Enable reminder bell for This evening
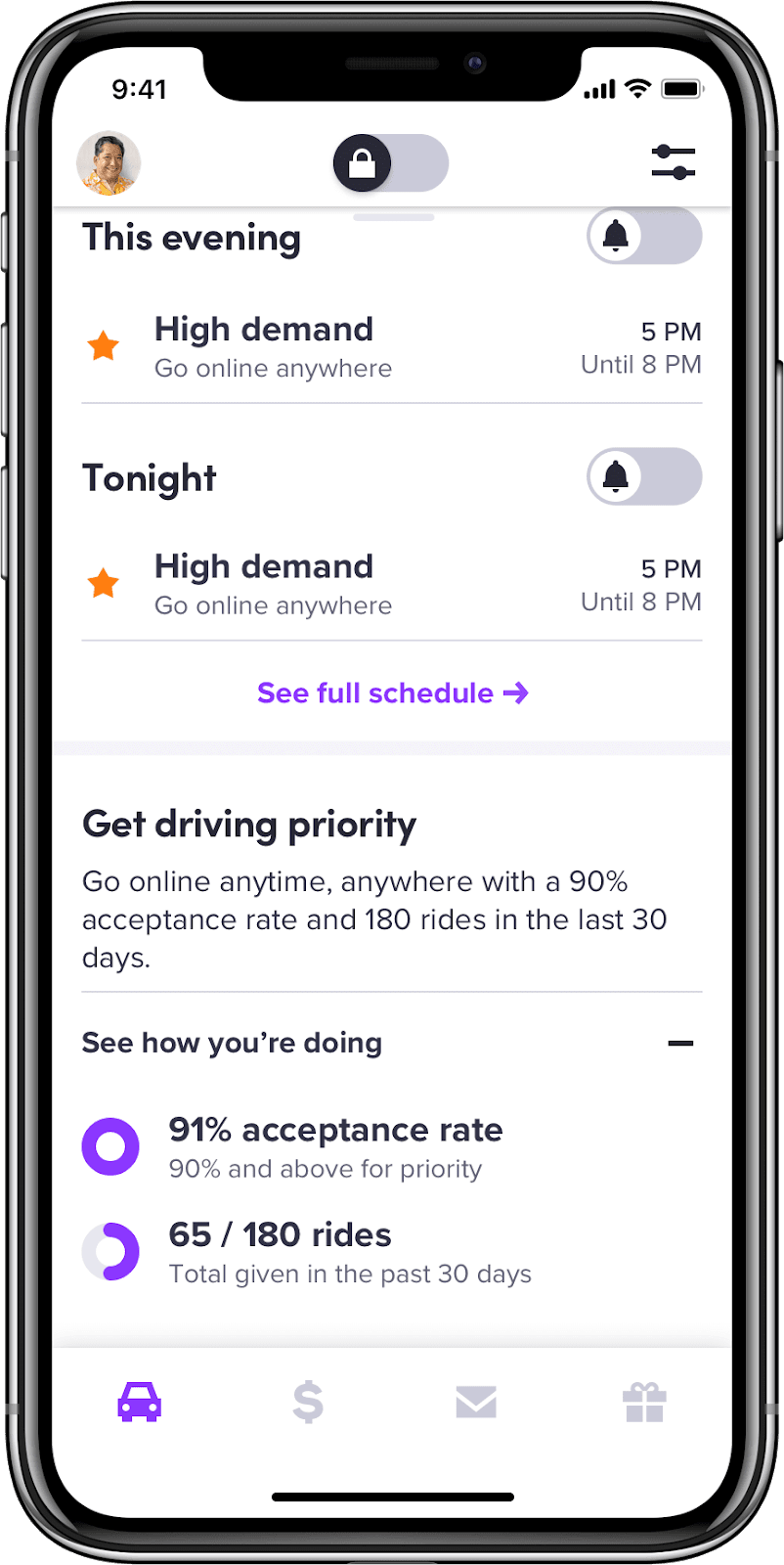 point(643,236)
